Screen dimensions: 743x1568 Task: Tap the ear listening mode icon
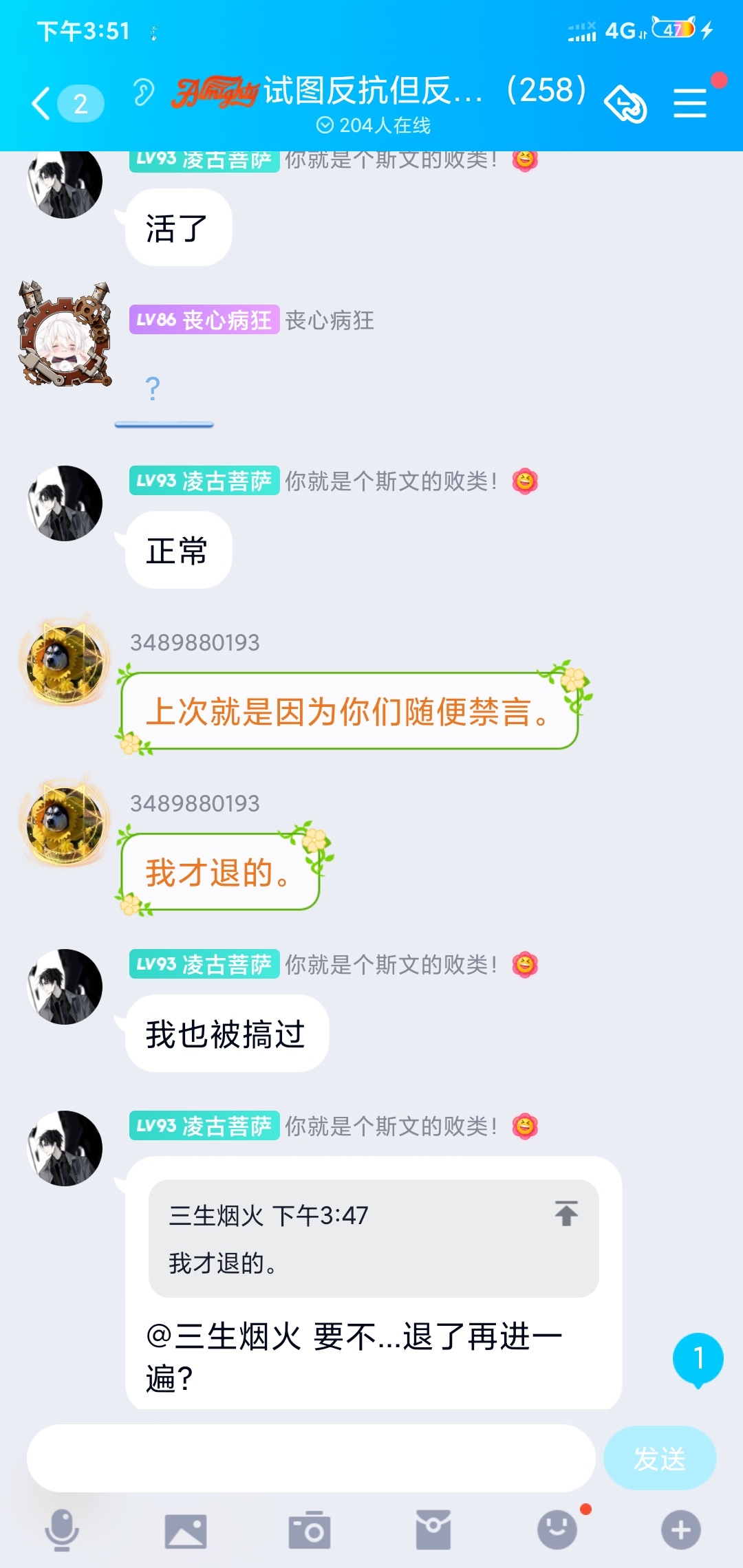(144, 92)
